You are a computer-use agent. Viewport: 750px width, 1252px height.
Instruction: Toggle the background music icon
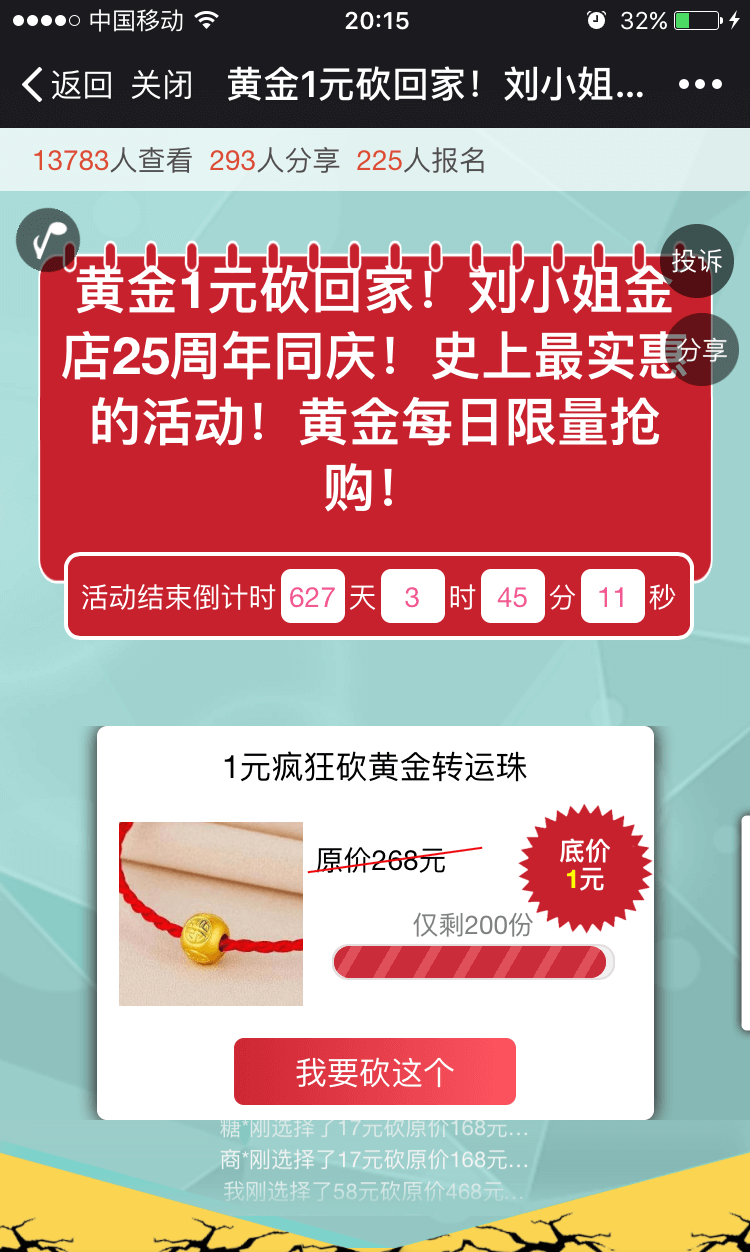tap(47, 240)
